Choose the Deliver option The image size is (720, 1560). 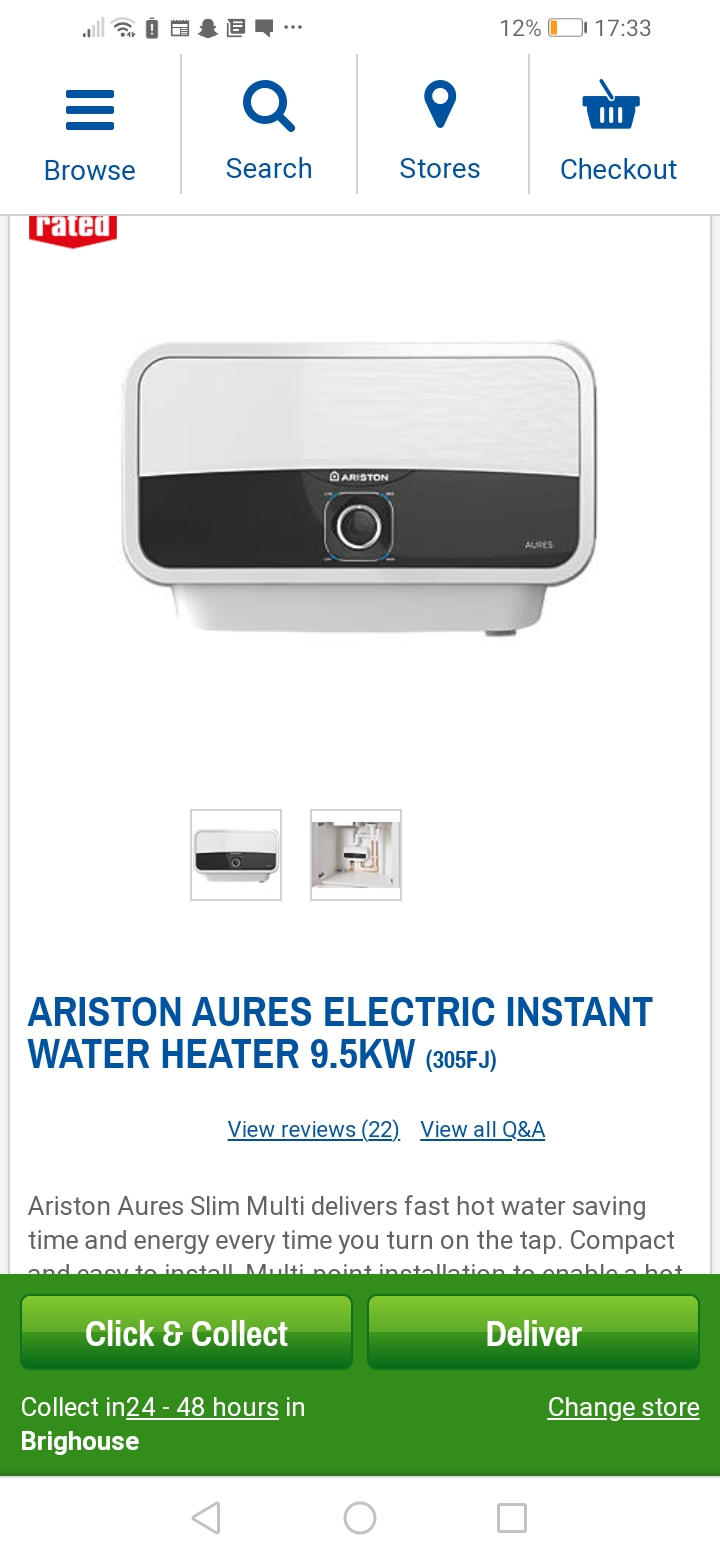tap(533, 1333)
